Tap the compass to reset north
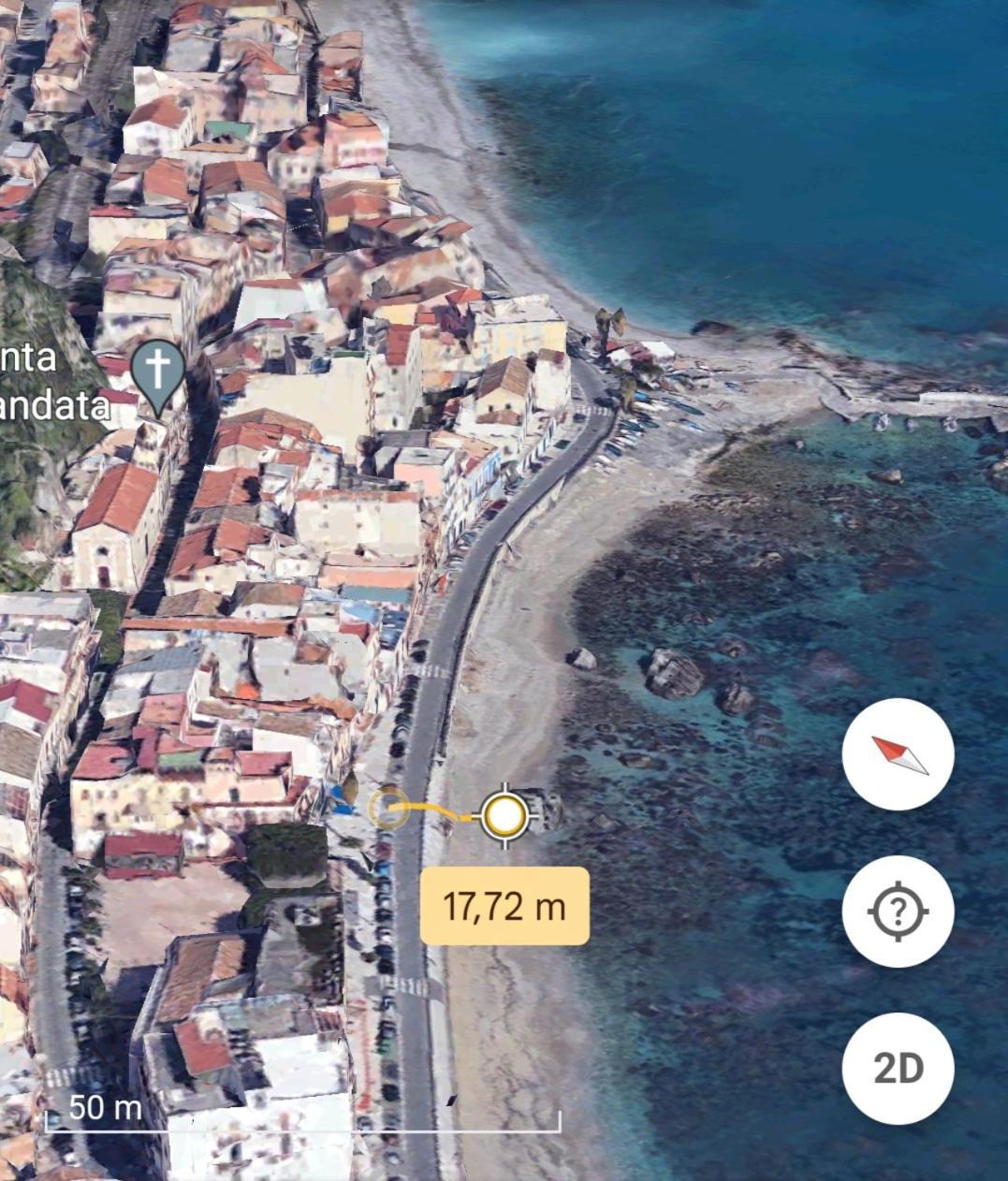This screenshot has height=1181, width=1008. coord(898,754)
